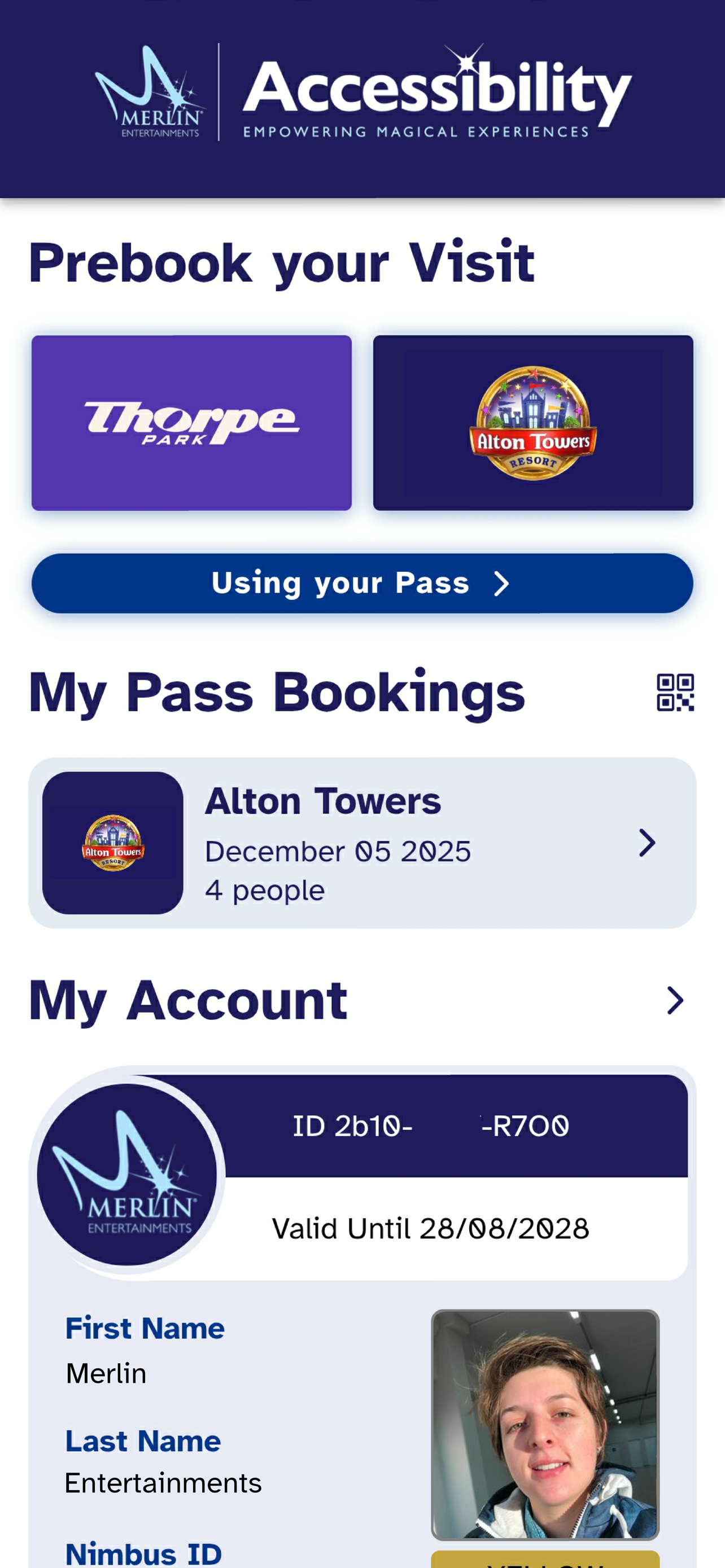Expand the Alton Towers booking details chevron
The image size is (725, 1568).
[x=647, y=843]
